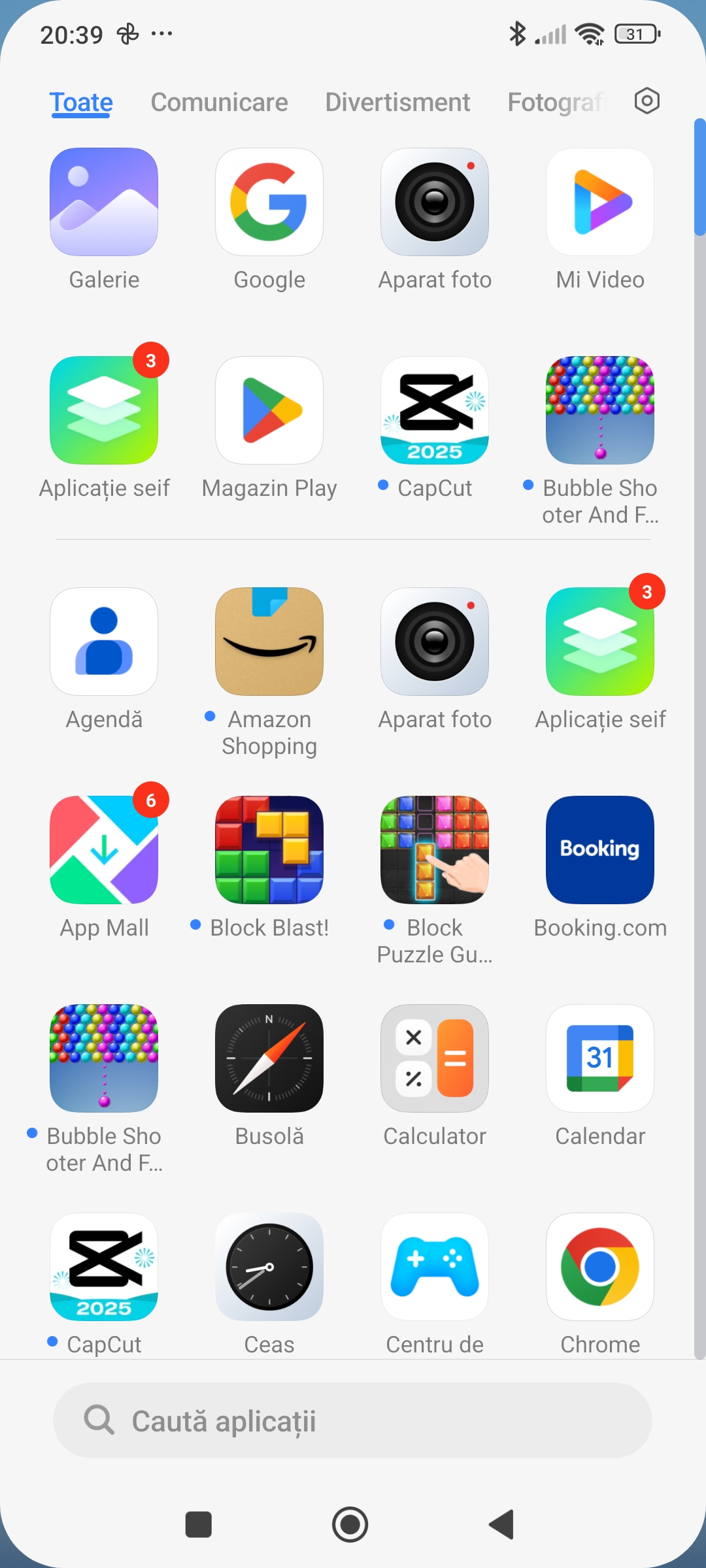Launch Bubble Shooter game
Image resolution: width=706 pixels, height=1568 pixels.
(x=599, y=410)
